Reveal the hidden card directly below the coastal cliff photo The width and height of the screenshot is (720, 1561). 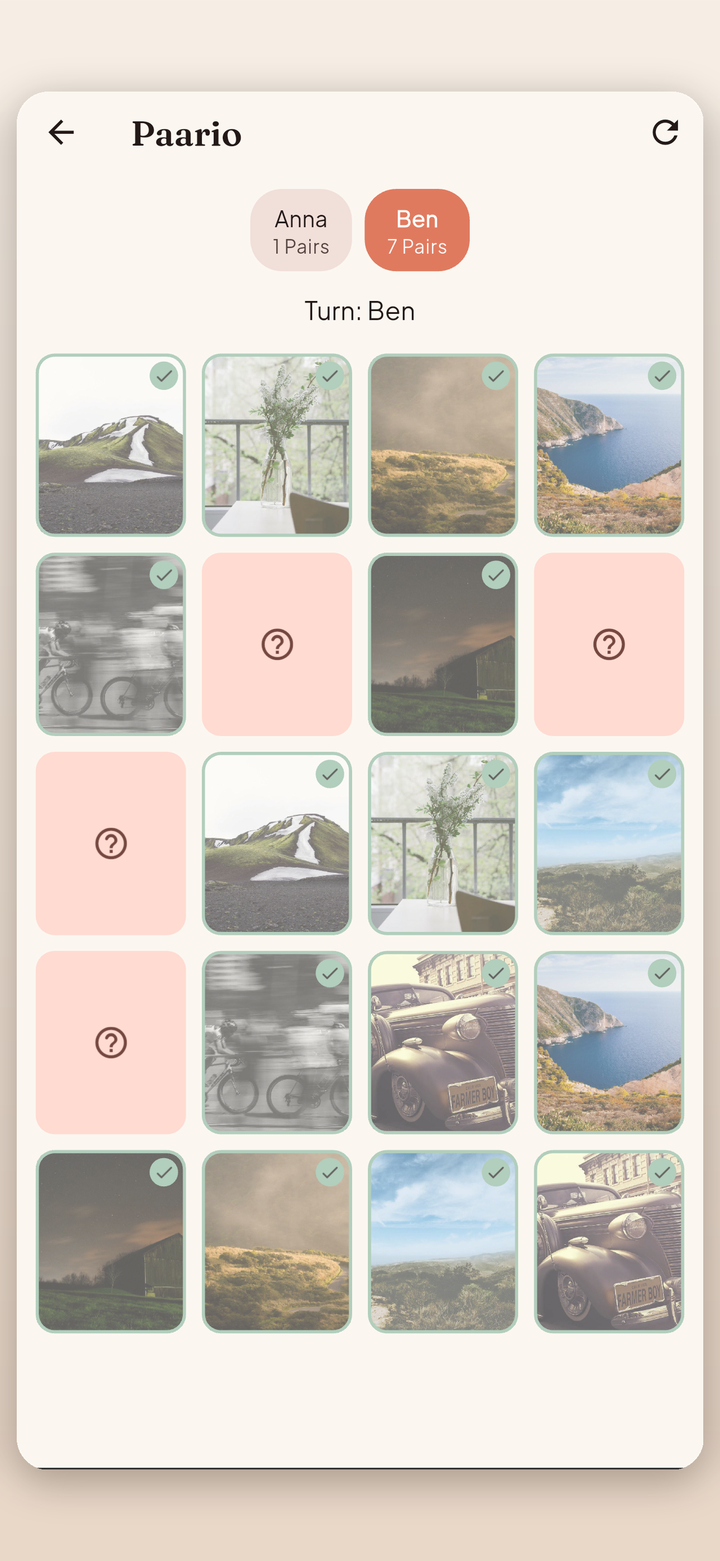click(x=609, y=644)
